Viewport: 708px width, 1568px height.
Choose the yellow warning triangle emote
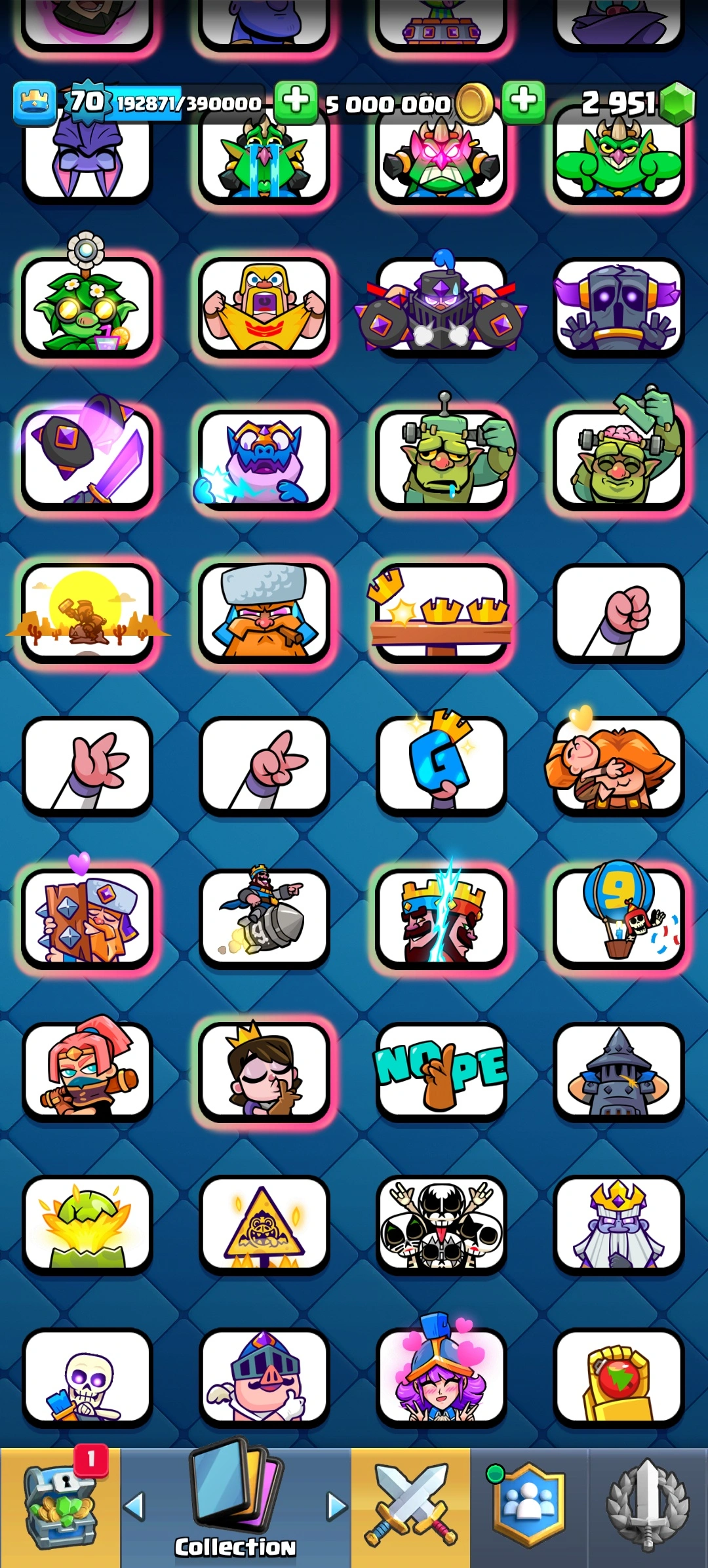point(264,1224)
